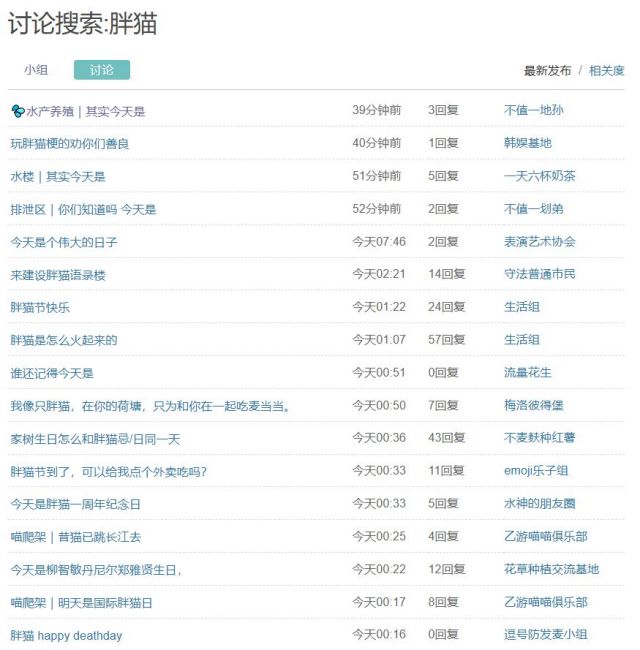
Task: Visit the group emoji乐子组
Action: click(x=536, y=471)
